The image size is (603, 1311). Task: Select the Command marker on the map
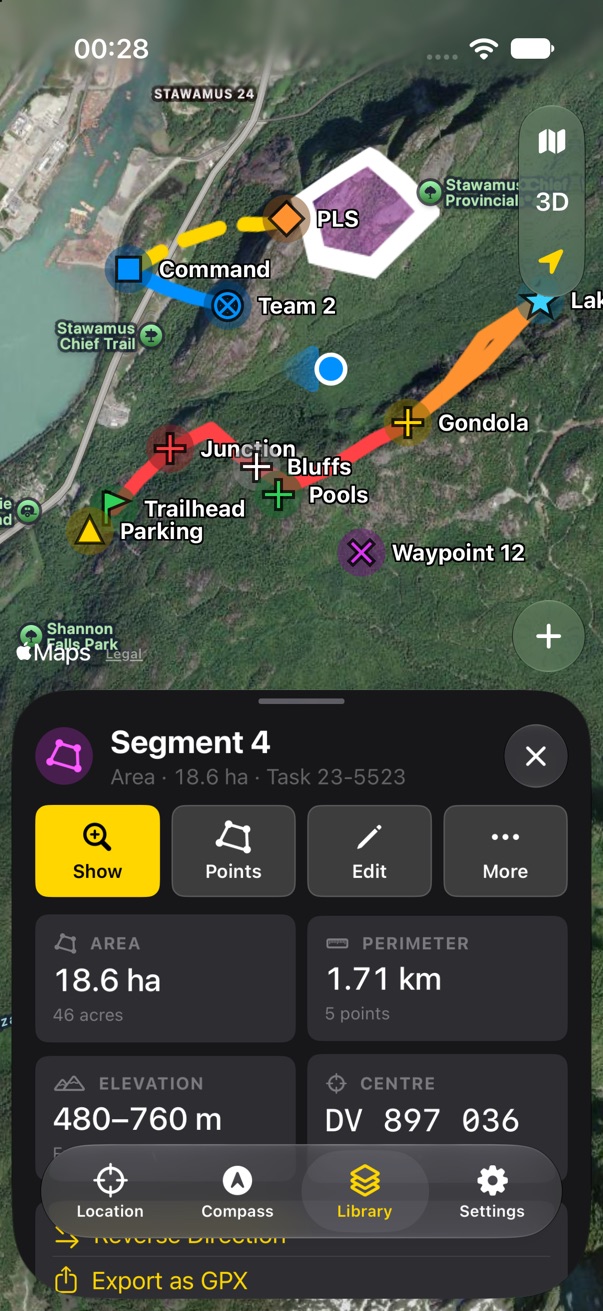click(128, 269)
